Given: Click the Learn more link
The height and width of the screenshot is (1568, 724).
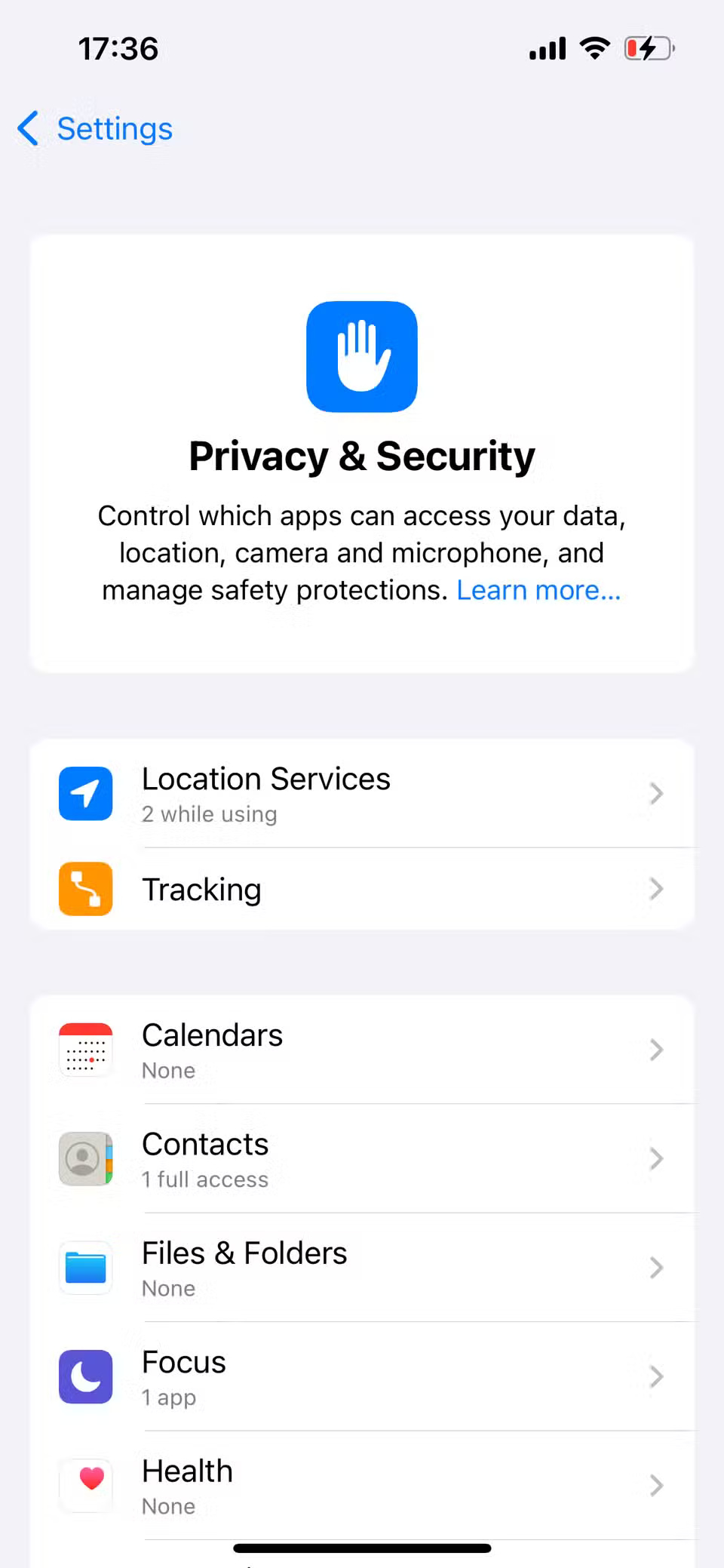Looking at the screenshot, I should click(x=538, y=589).
